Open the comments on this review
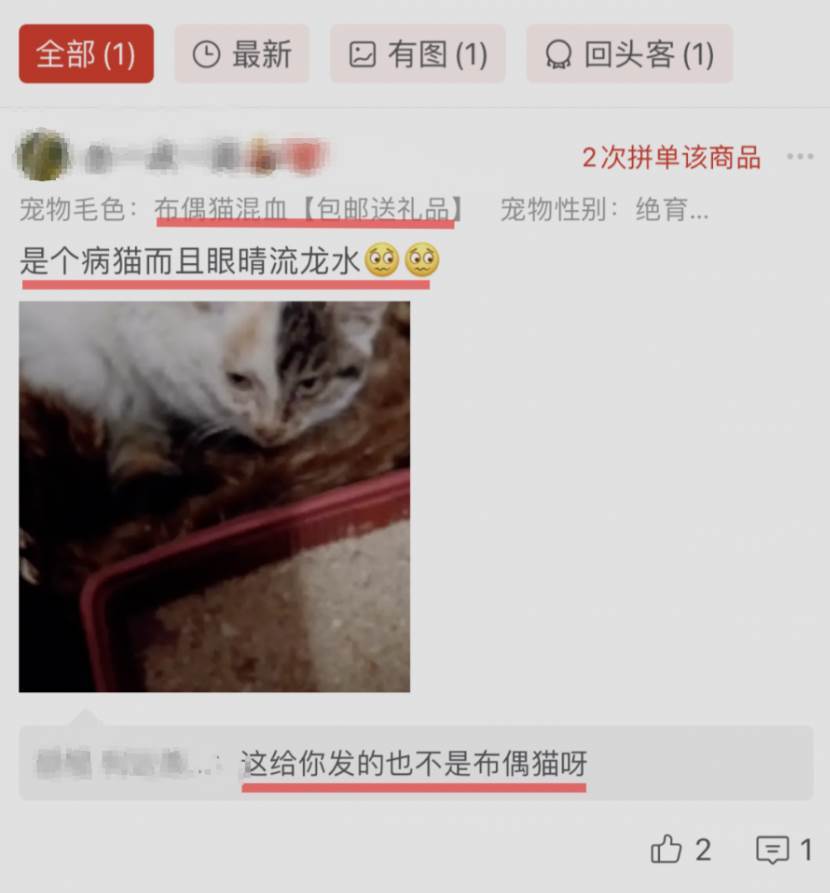The width and height of the screenshot is (830, 893). pos(773,850)
